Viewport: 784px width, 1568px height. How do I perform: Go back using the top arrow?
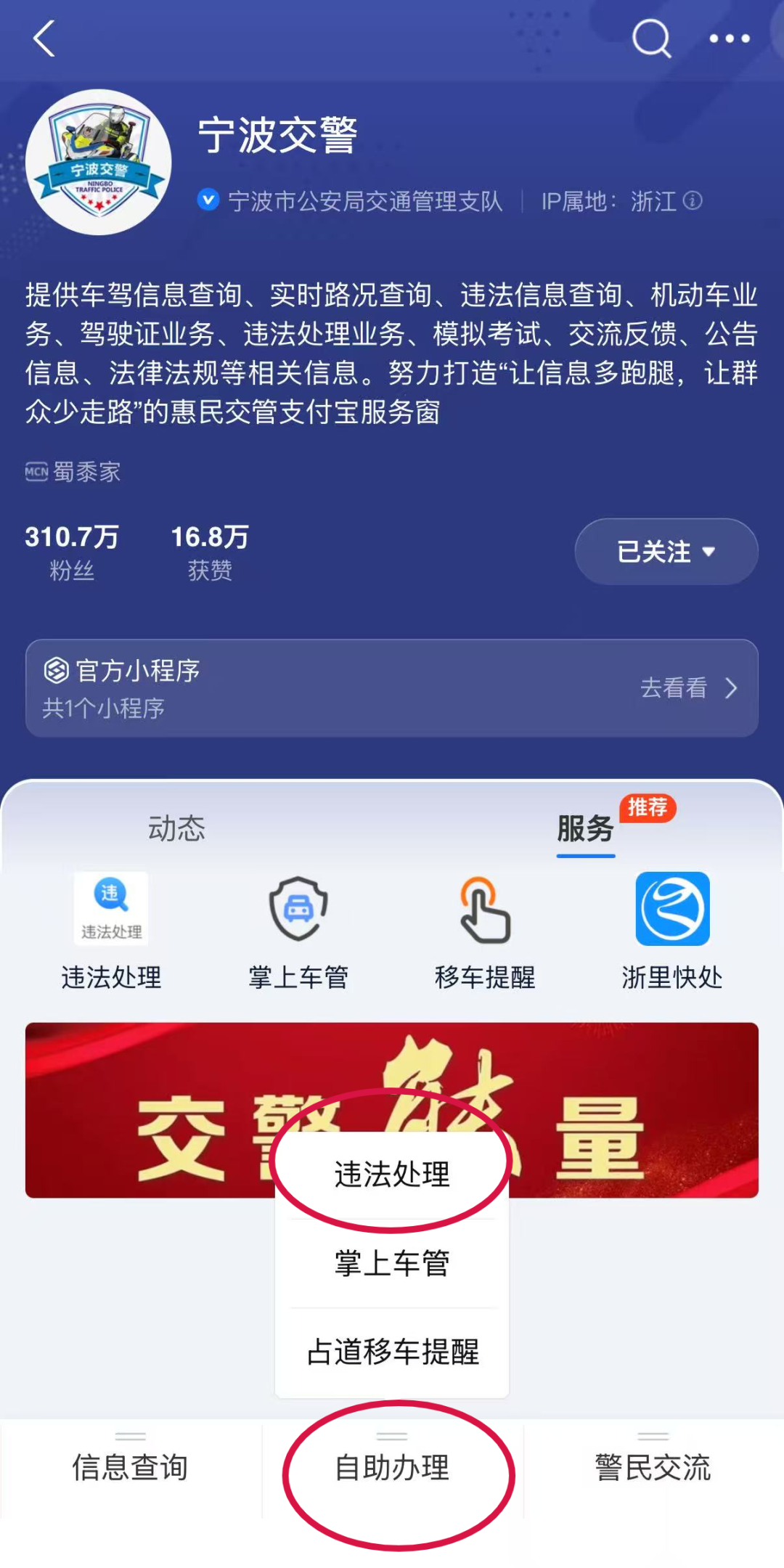point(45,38)
